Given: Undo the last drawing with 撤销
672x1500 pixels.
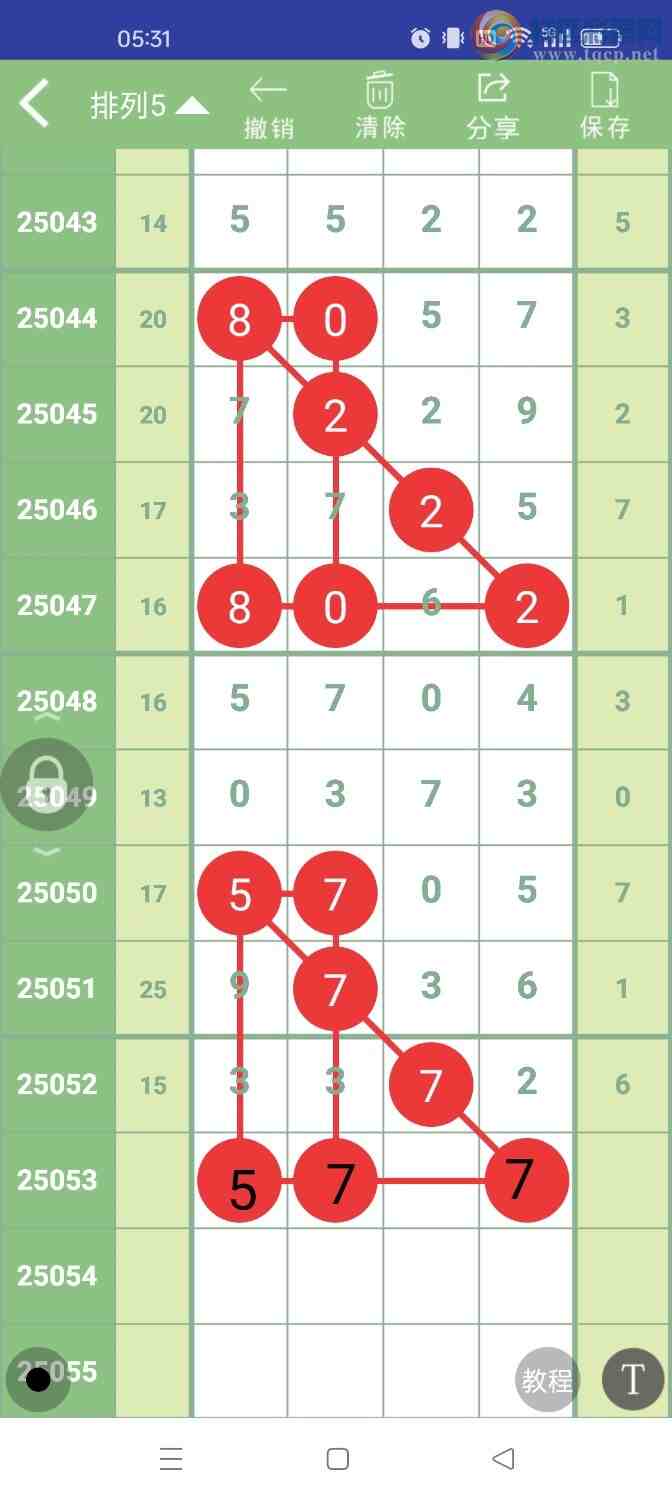Looking at the screenshot, I should (x=268, y=107).
